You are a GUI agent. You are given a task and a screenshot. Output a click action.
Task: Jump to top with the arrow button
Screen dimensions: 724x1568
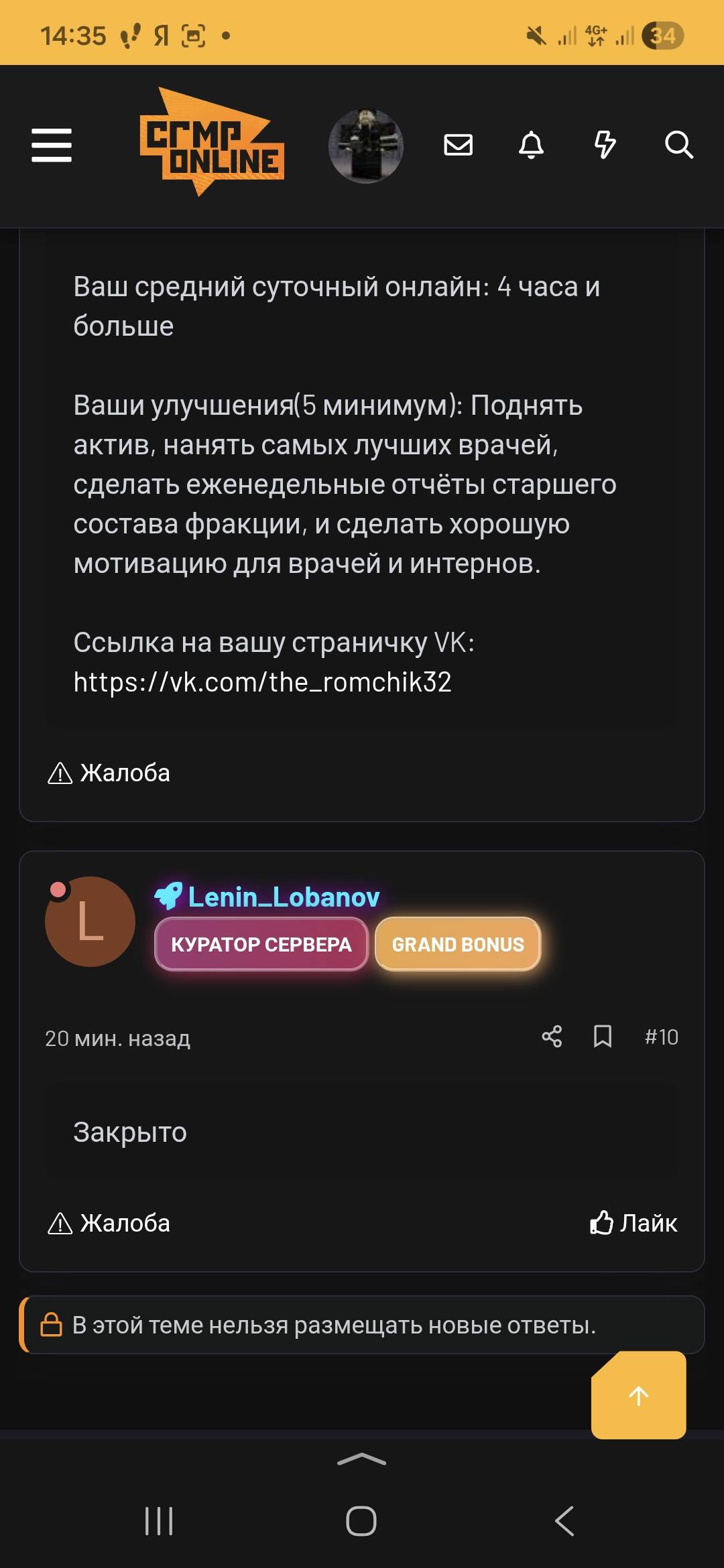tap(638, 1396)
